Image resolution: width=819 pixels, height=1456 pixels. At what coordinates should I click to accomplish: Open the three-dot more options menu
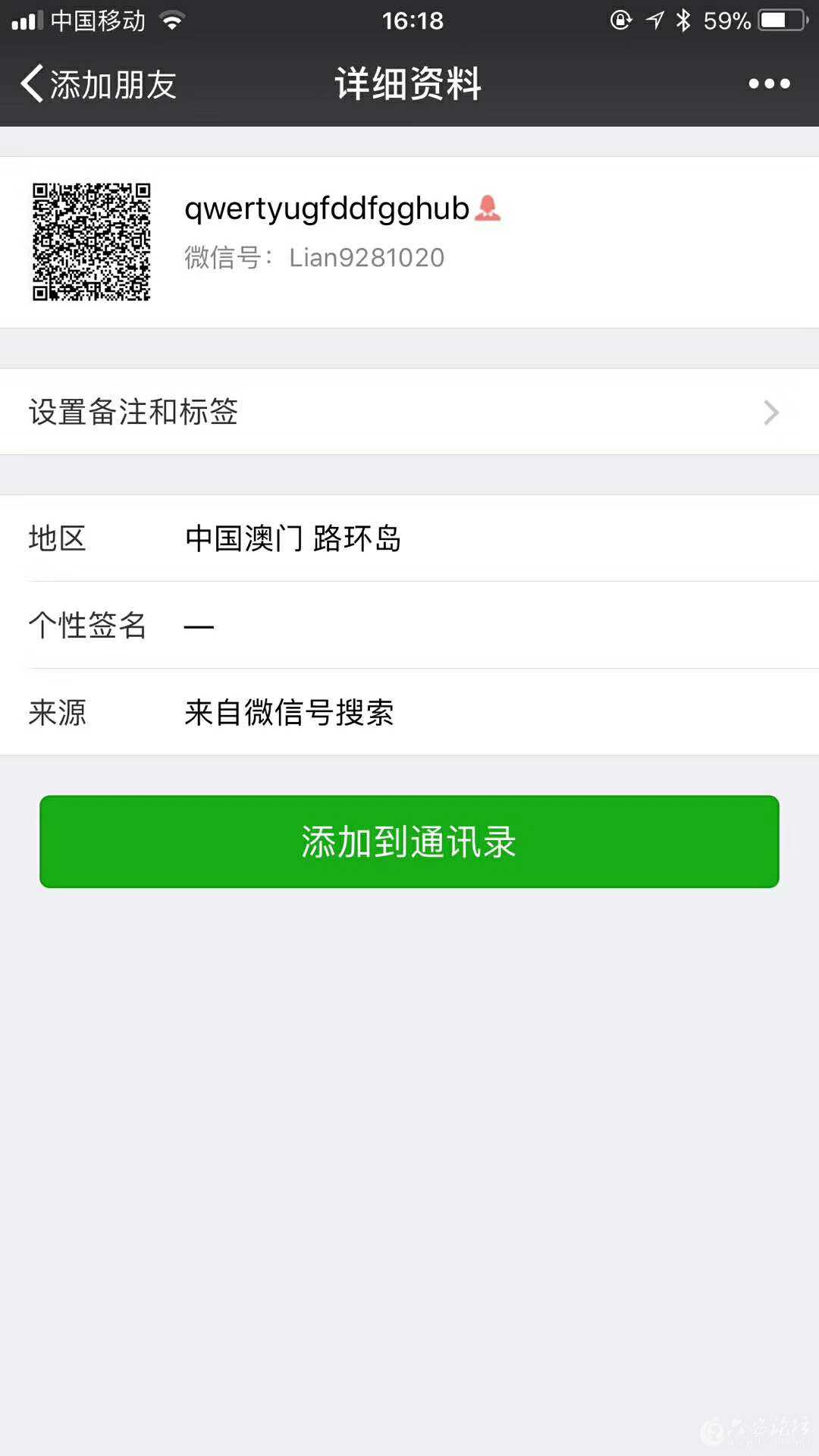click(768, 83)
